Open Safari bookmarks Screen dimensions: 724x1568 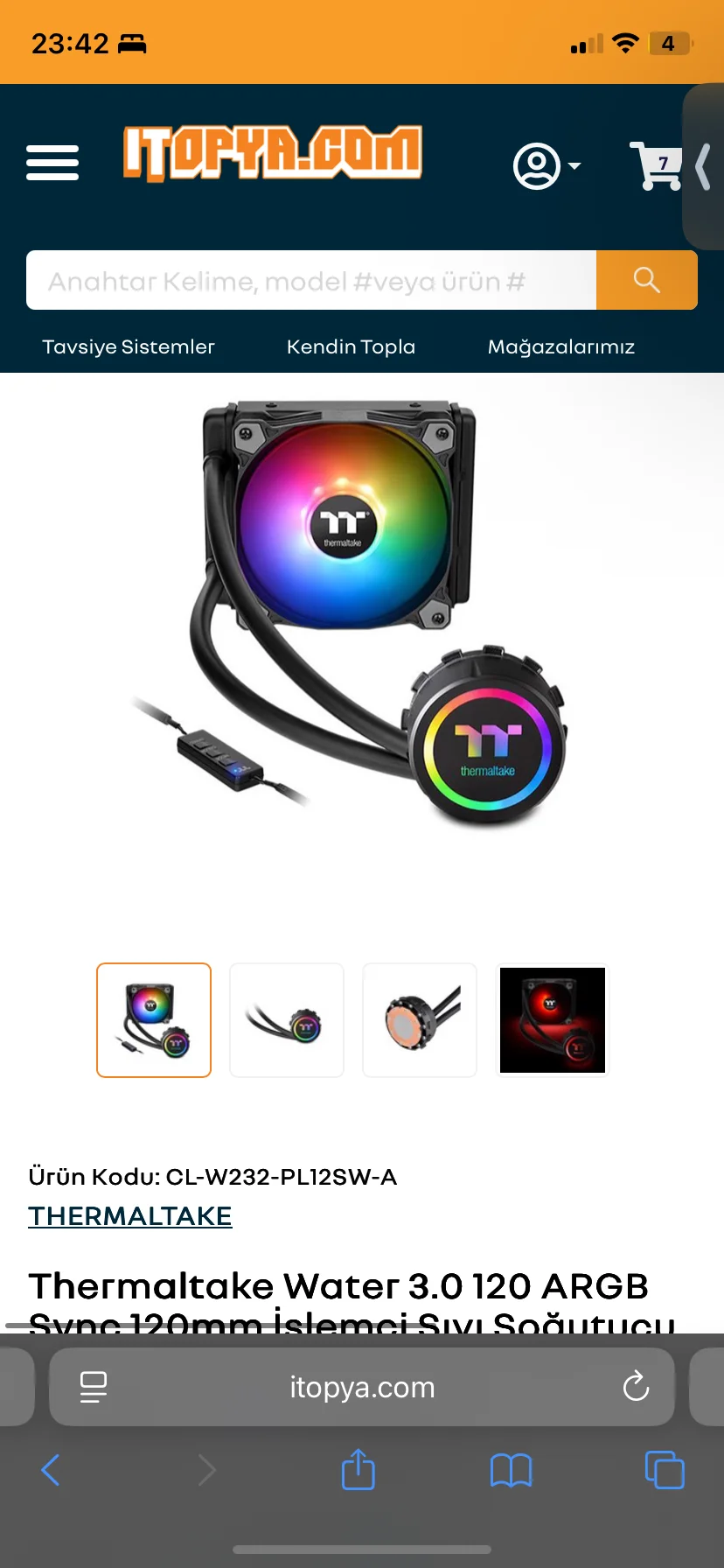[x=511, y=1470]
